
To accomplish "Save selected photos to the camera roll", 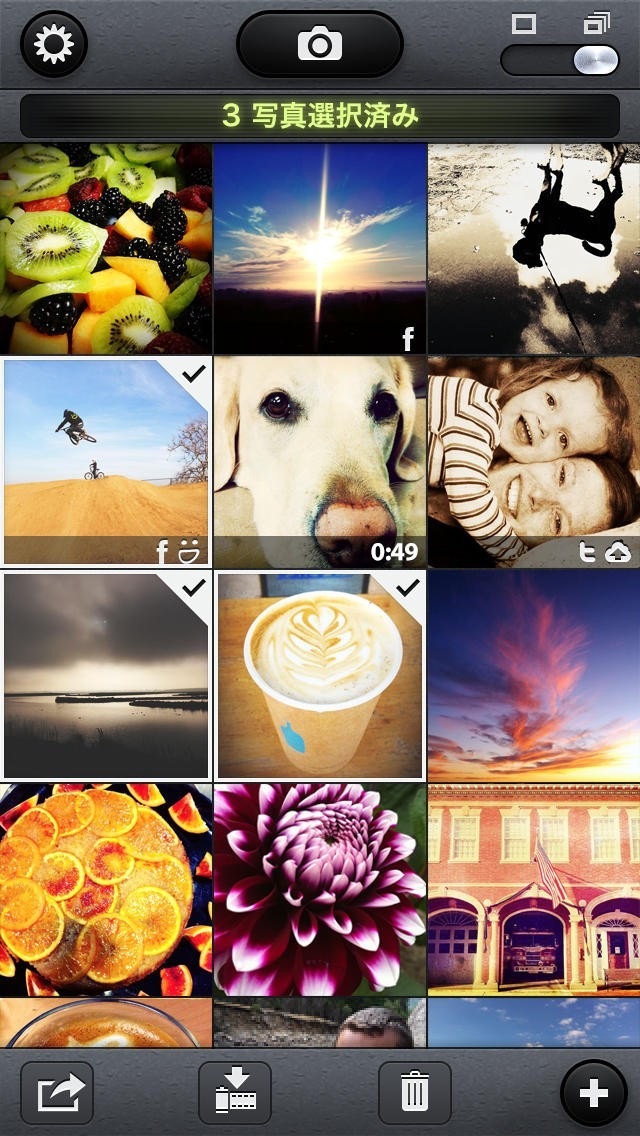I will coord(235,1093).
